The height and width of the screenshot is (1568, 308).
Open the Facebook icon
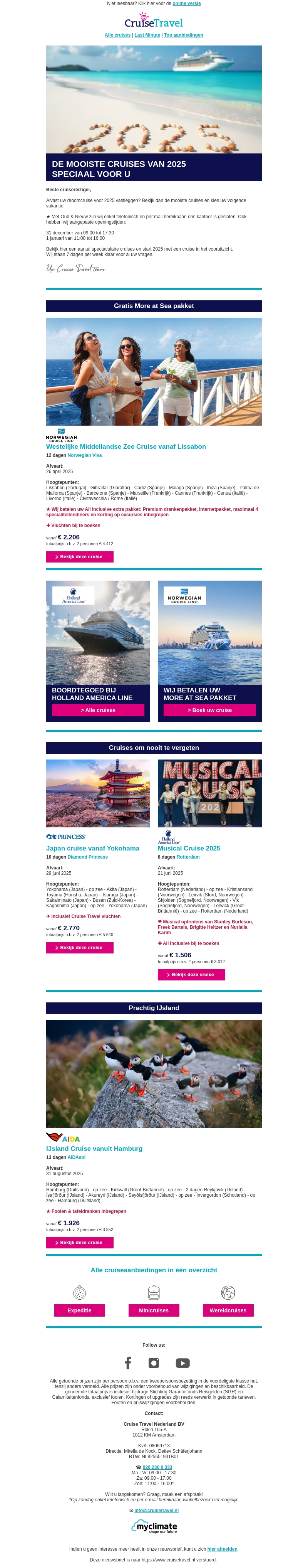127,1363
